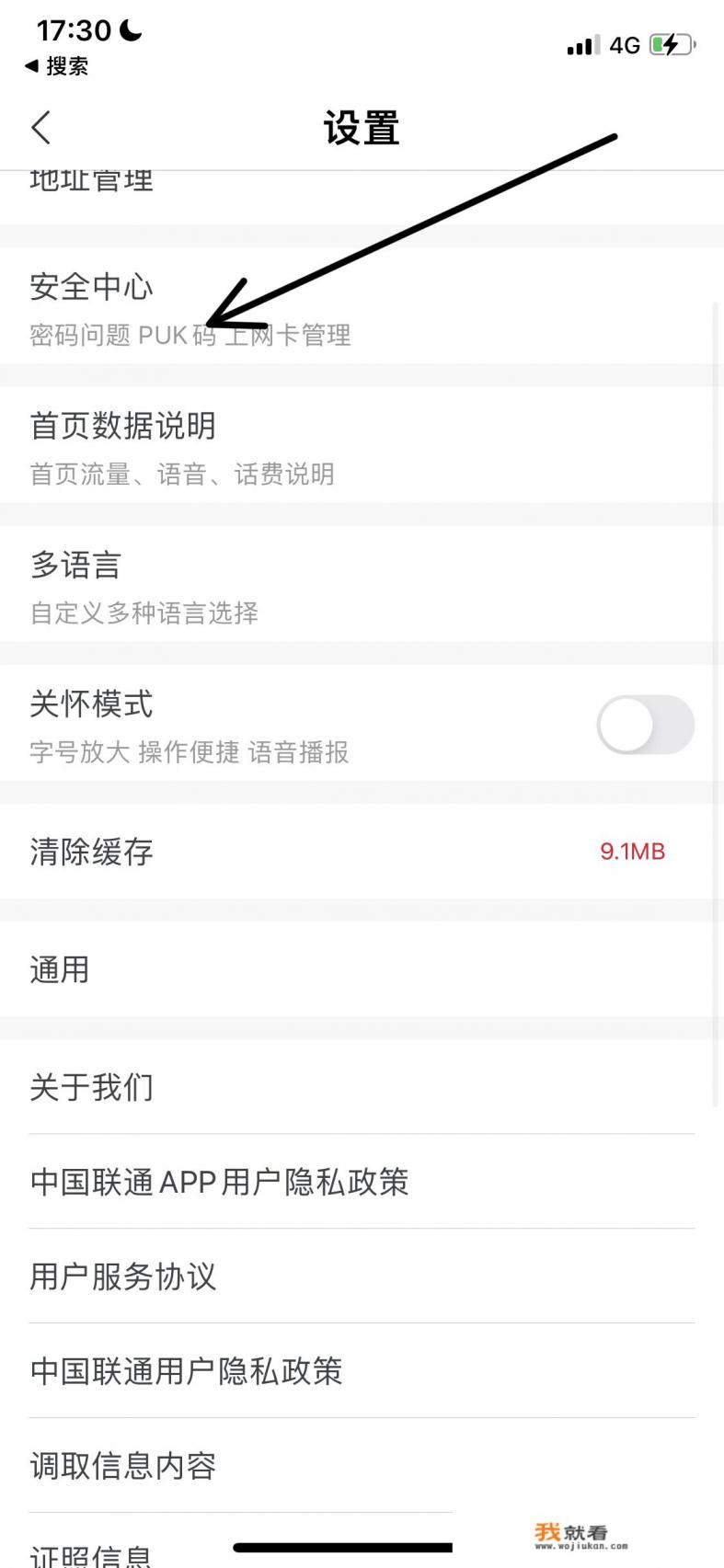Open 安全中心 security center settings
724x1568 pixels.
(92, 287)
